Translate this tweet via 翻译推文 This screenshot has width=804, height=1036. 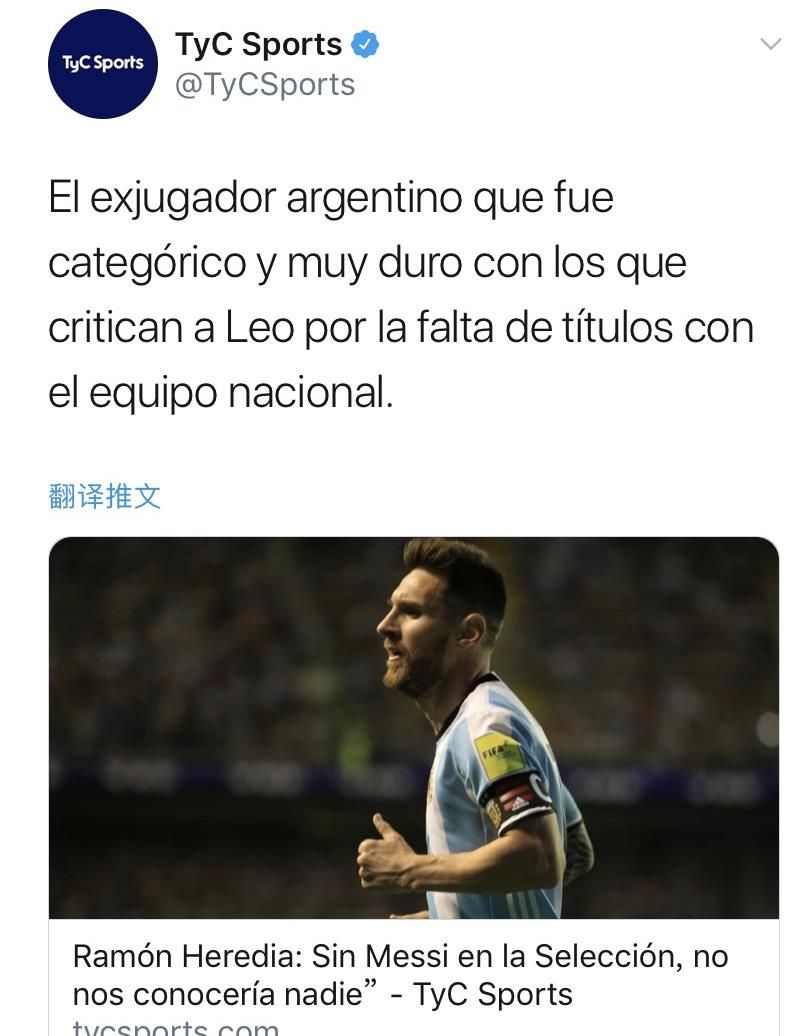tap(104, 496)
